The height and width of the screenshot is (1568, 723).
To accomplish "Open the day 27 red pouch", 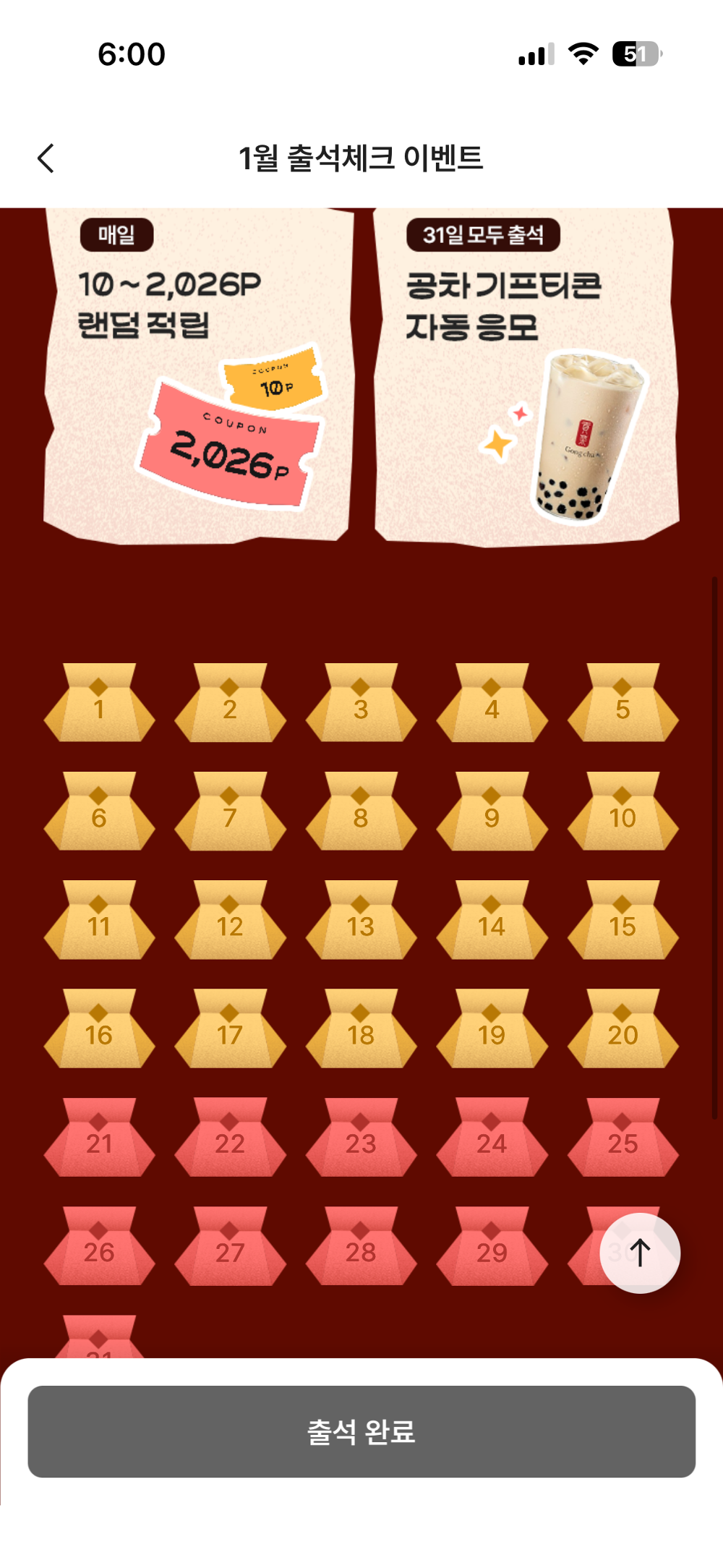I will tap(230, 1248).
